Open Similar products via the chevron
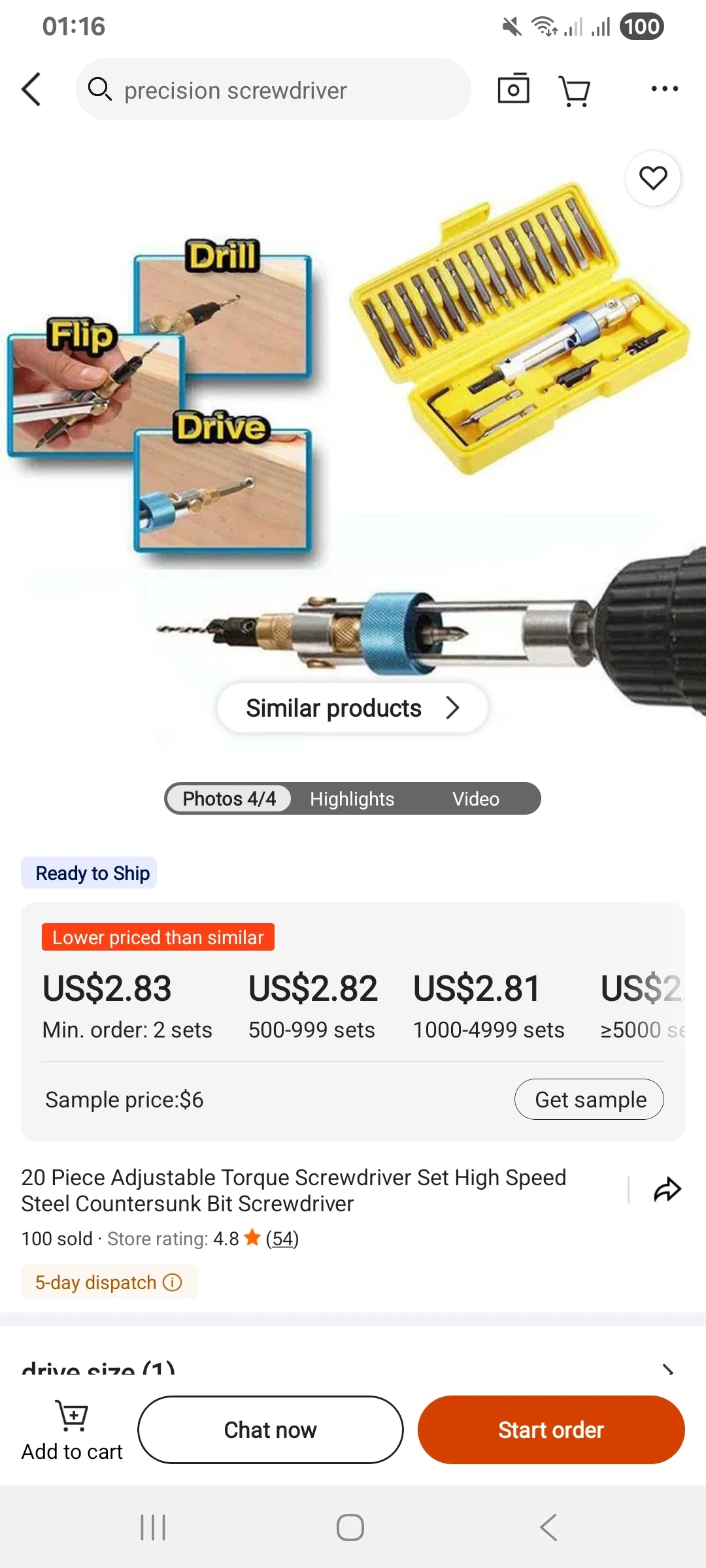706x1568 pixels. click(454, 707)
